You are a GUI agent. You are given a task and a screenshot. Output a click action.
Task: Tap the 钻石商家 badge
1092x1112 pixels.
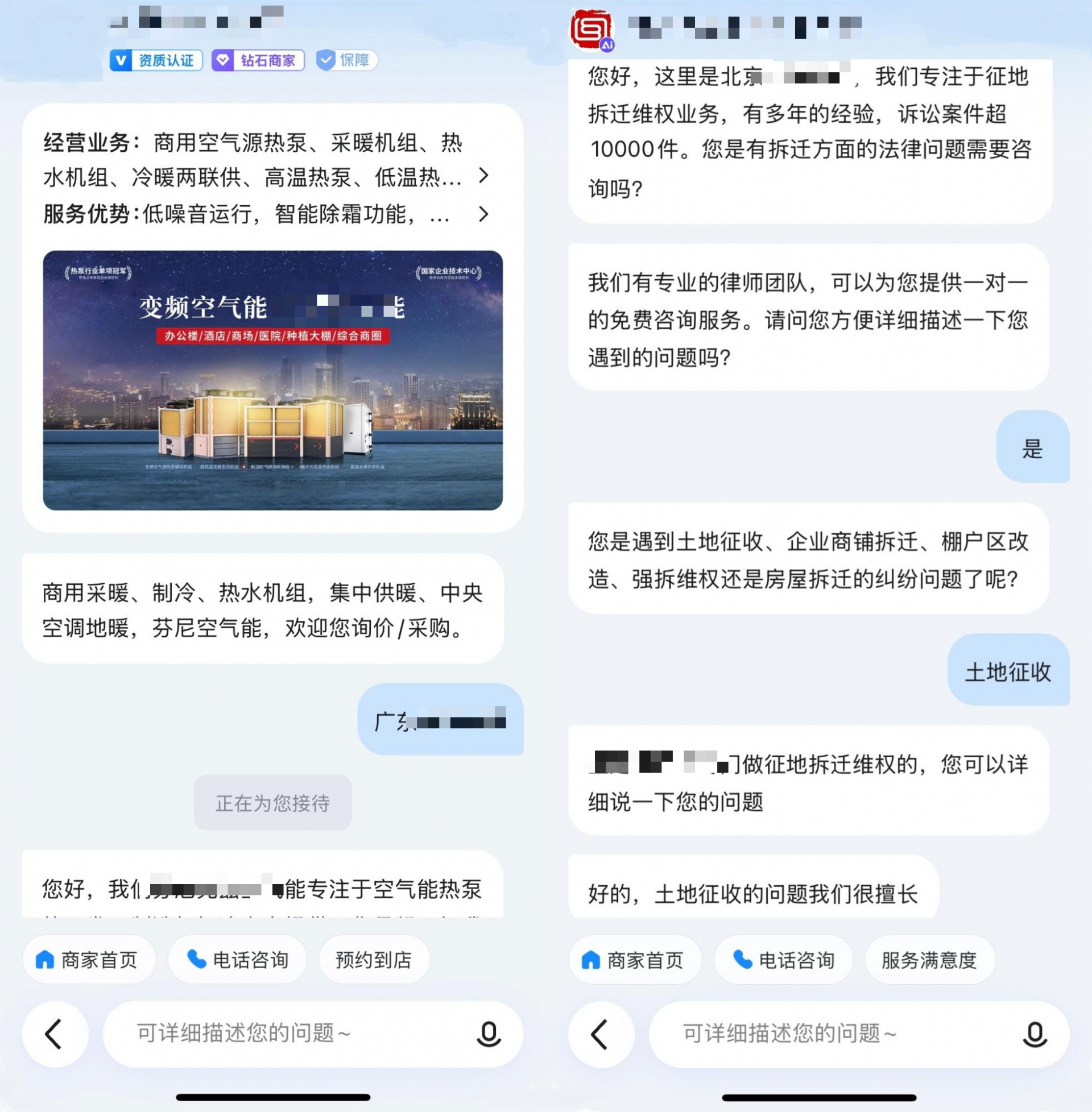[x=258, y=60]
